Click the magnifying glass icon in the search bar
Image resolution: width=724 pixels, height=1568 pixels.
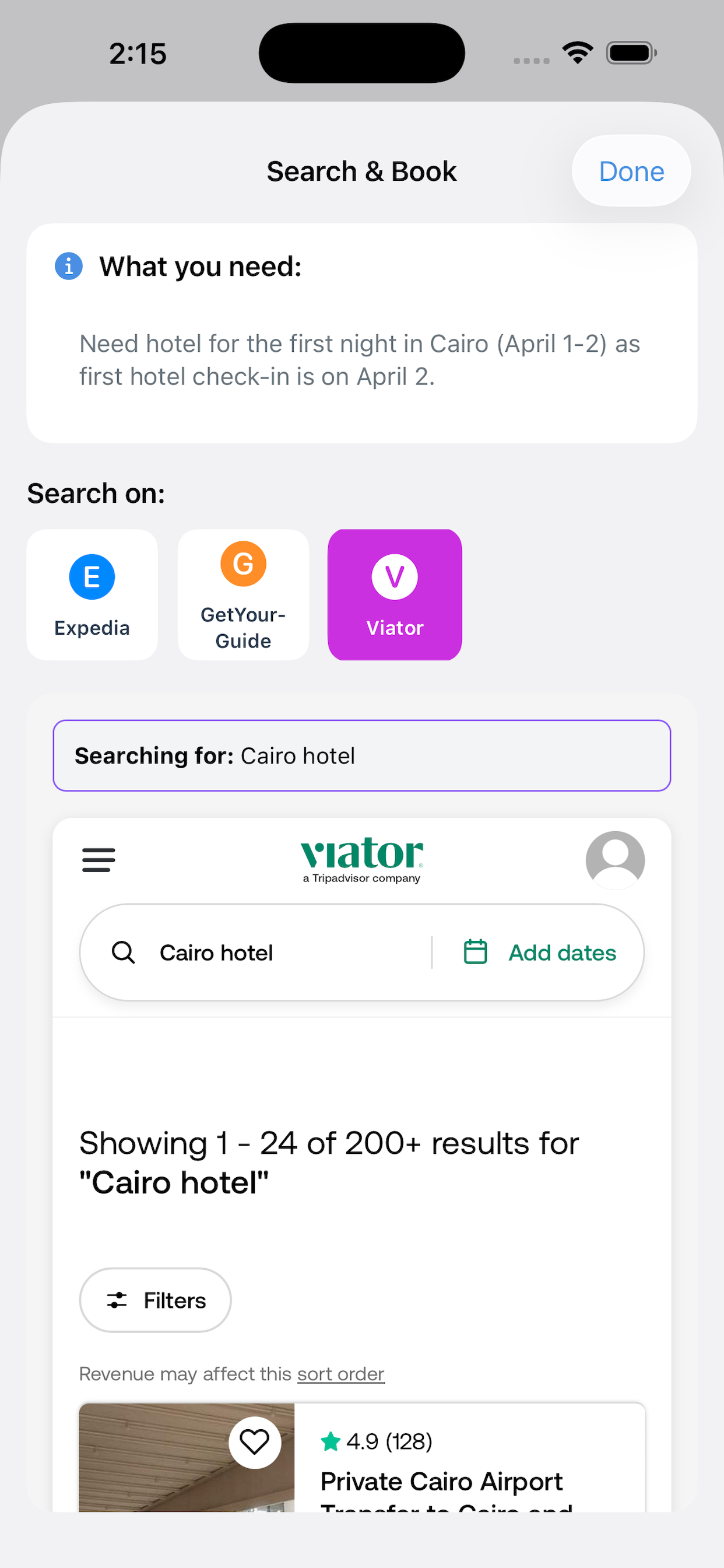pos(124,952)
